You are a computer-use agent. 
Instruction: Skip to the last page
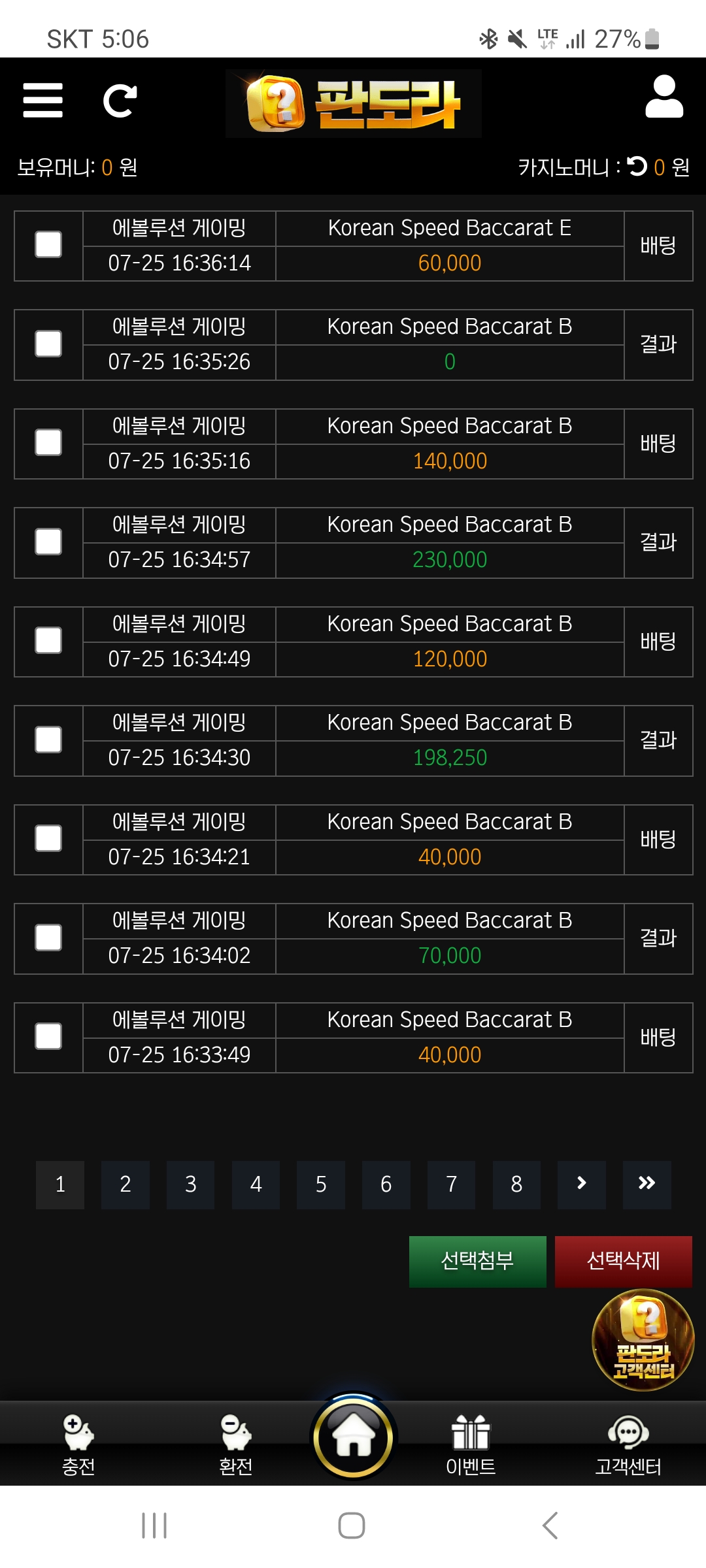point(647,1184)
